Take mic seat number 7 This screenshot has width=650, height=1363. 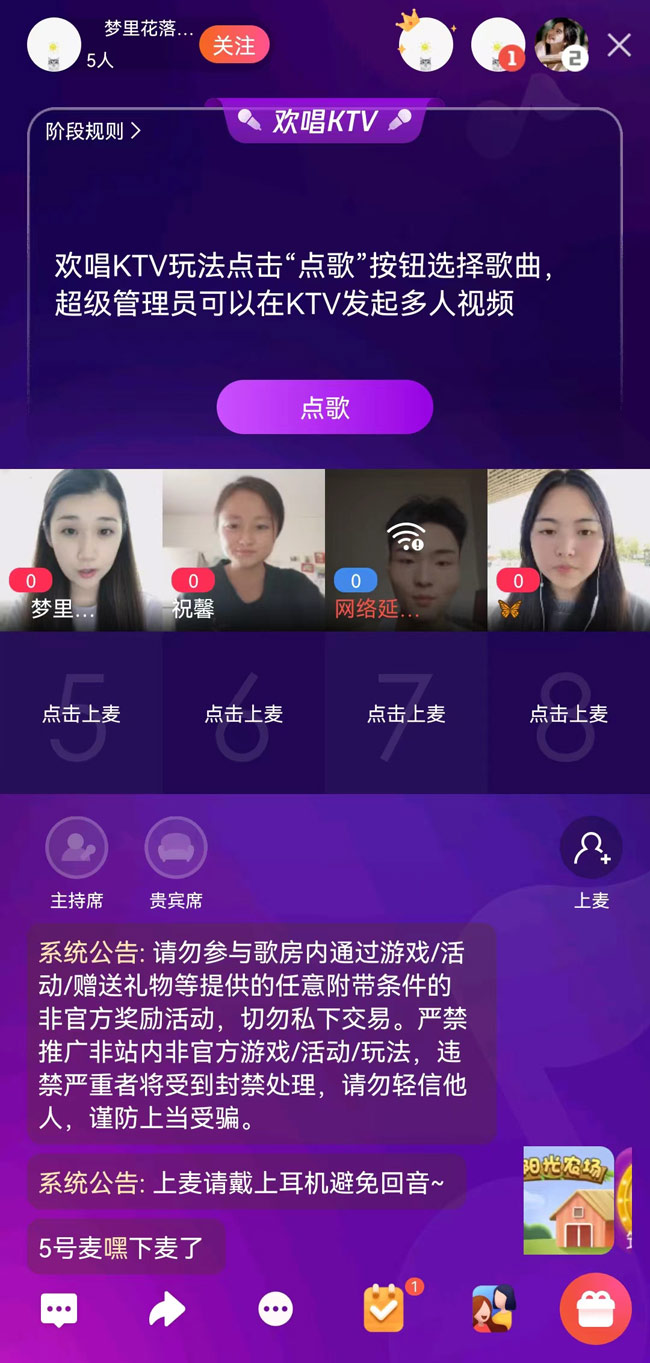coord(406,713)
